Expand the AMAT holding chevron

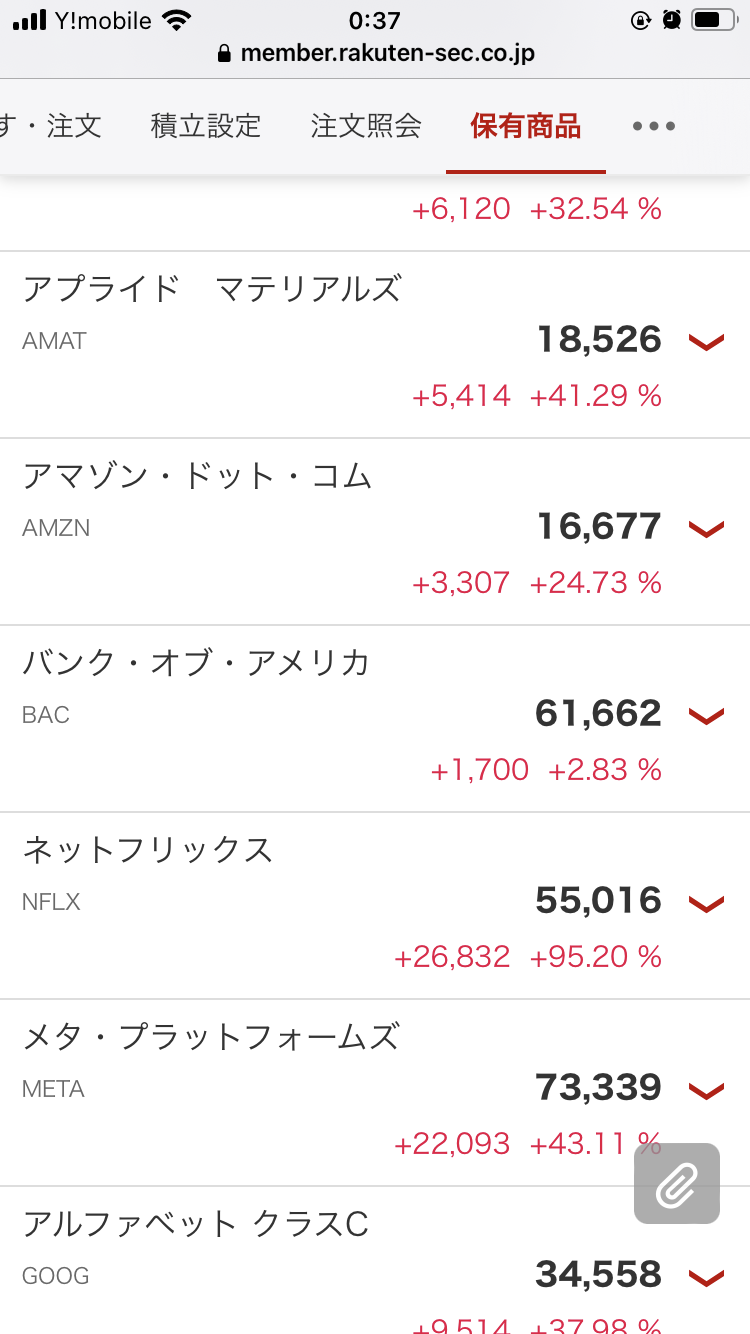706,343
